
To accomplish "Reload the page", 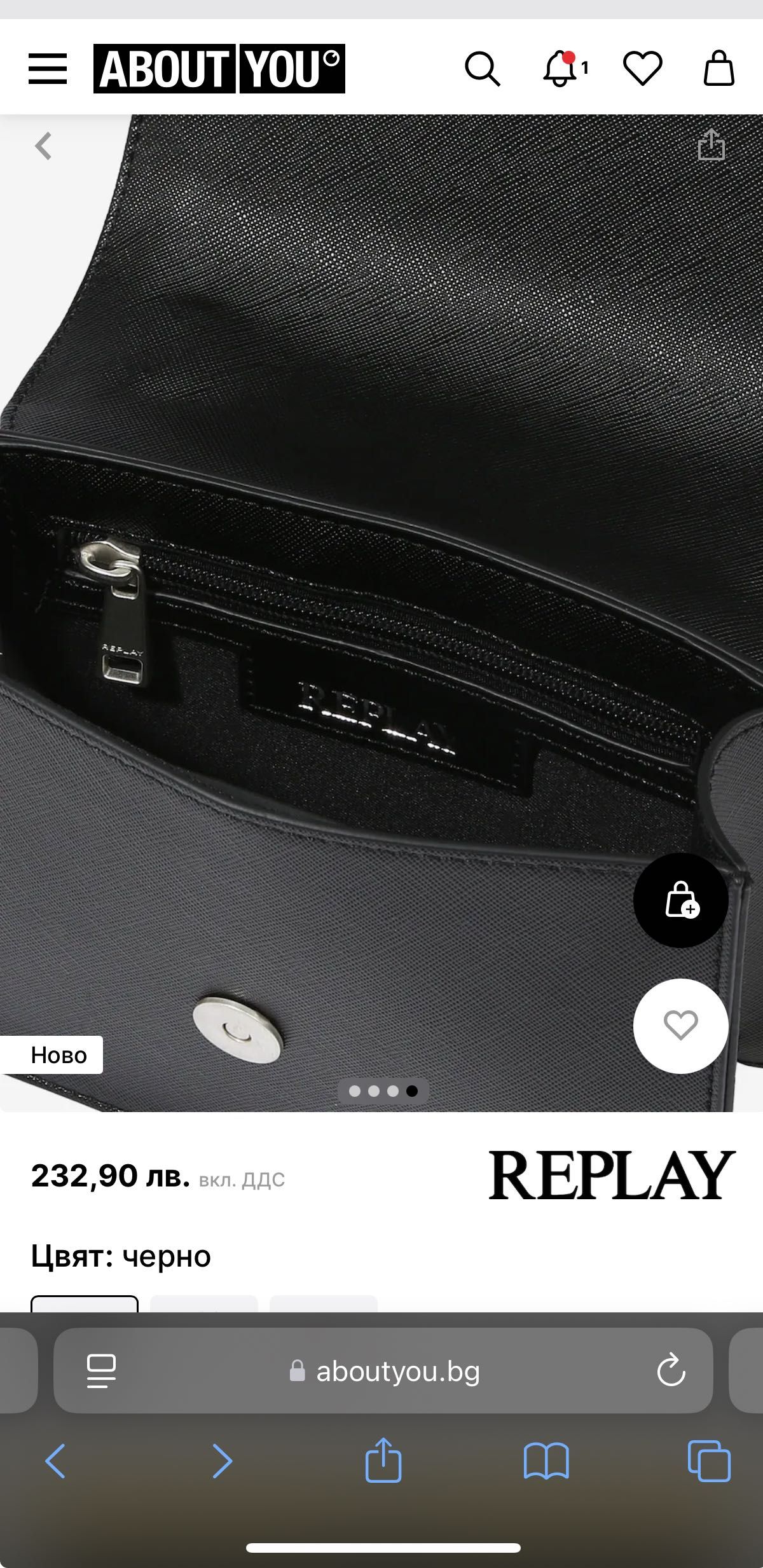I will point(671,1372).
